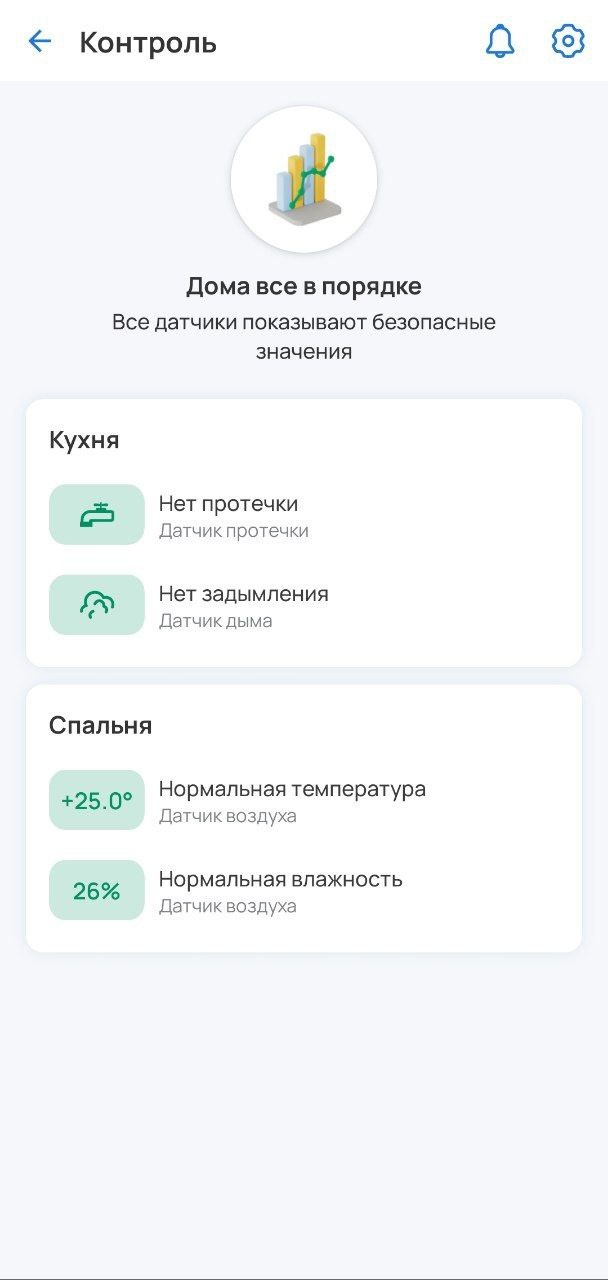Go back from the Контроль screen
Image resolution: width=608 pixels, height=1280 pixels.
tap(40, 41)
